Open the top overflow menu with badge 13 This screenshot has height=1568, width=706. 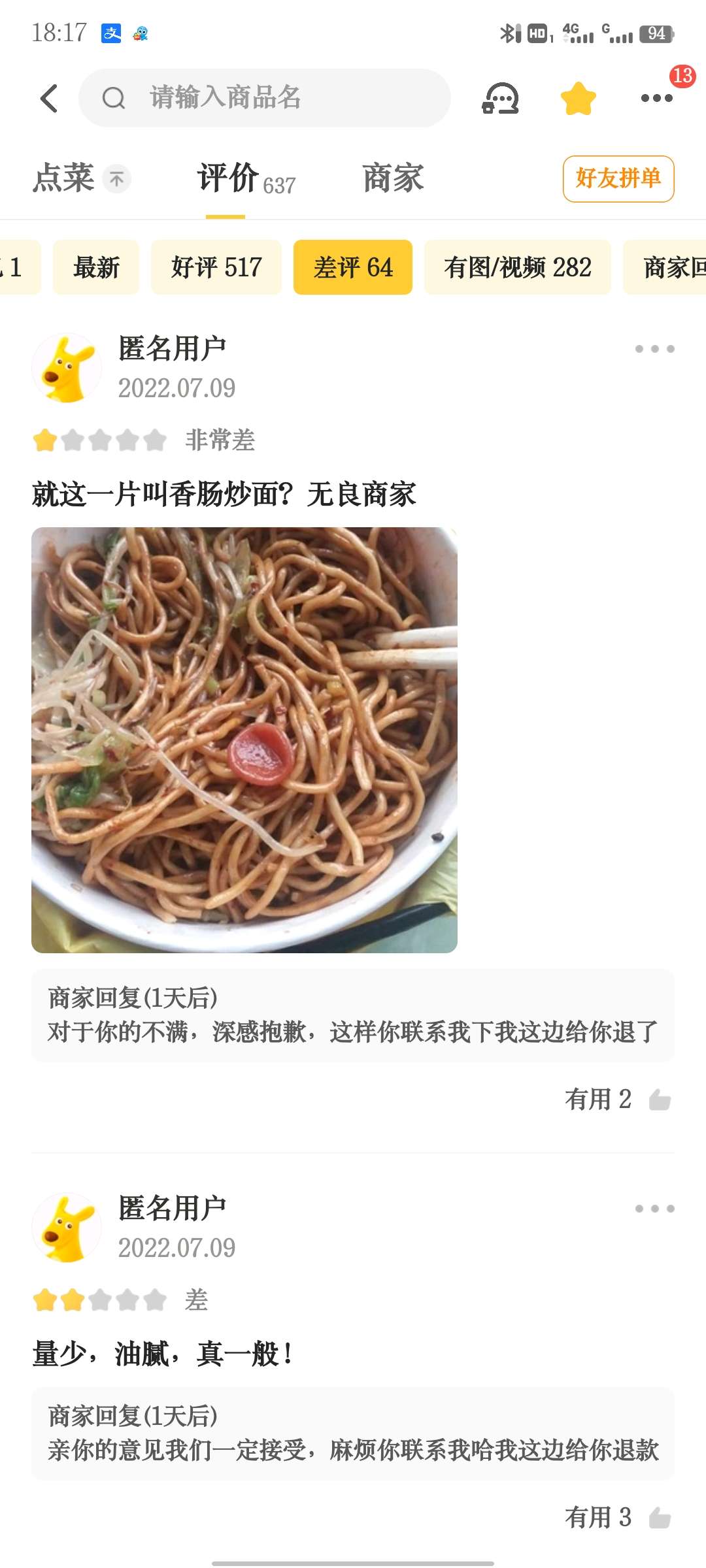[x=657, y=98]
